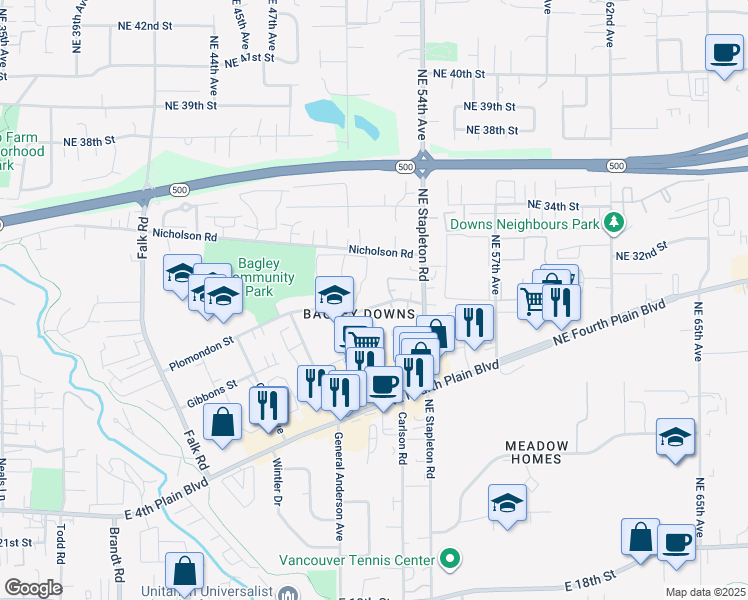This screenshot has height=600, width=748.
Task: Tap the school marker above Bagley Downs label
Action: point(334,294)
